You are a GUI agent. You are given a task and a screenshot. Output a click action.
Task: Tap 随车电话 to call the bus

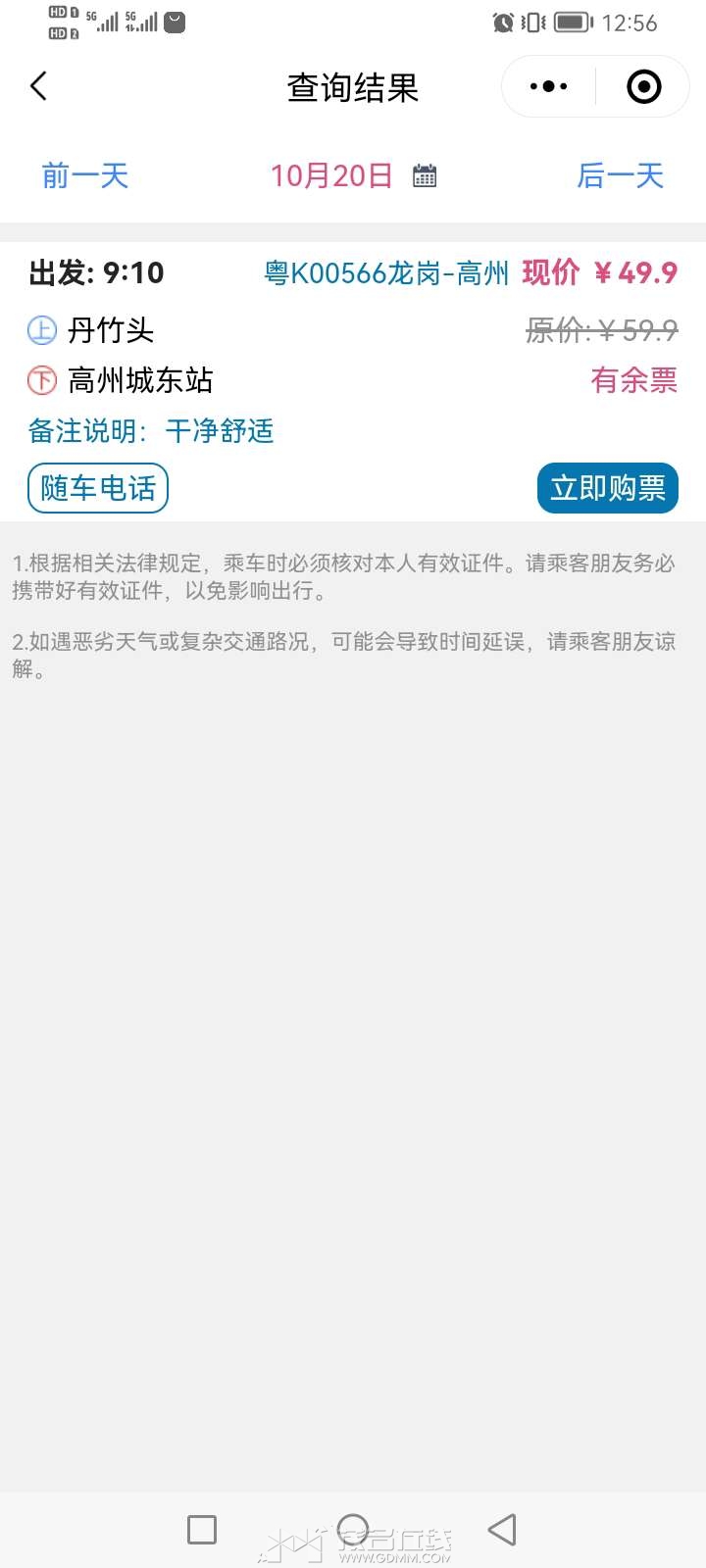click(98, 488)
